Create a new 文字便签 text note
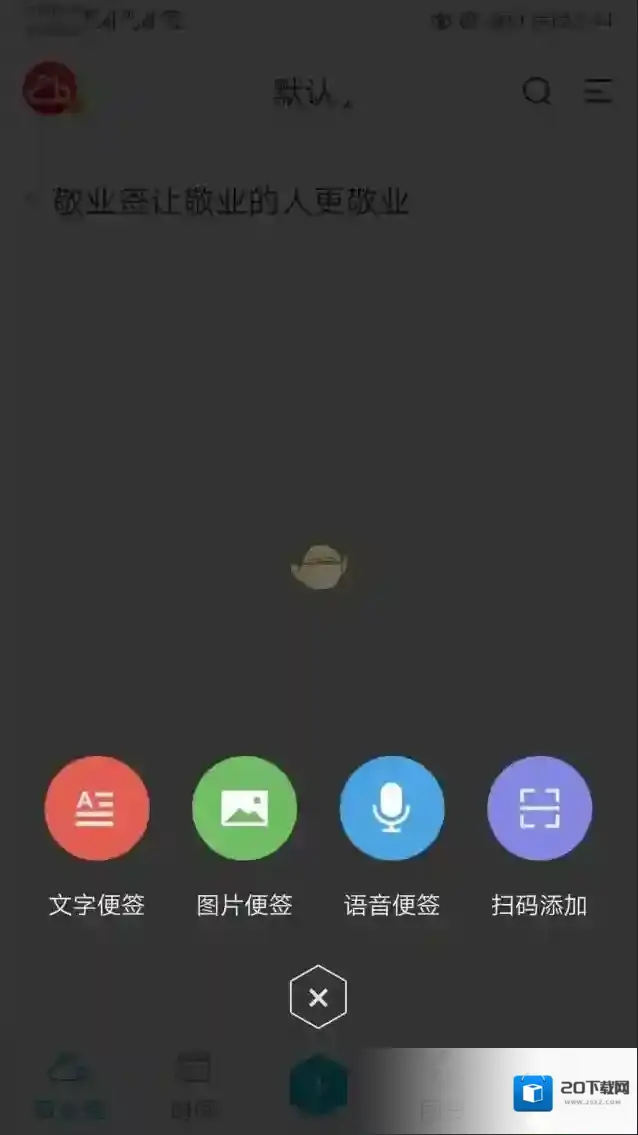The image size is (638, 1135). point(97,808)
